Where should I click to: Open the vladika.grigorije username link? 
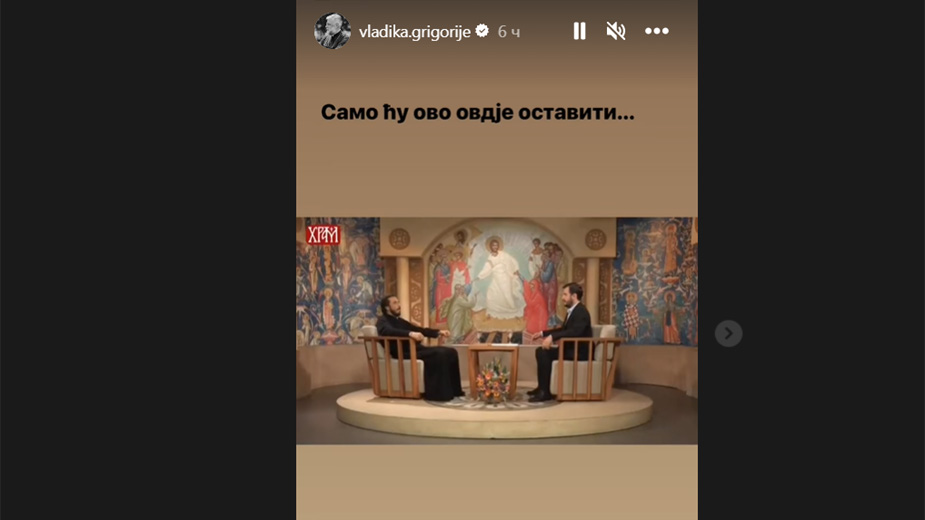pos(415,31)
